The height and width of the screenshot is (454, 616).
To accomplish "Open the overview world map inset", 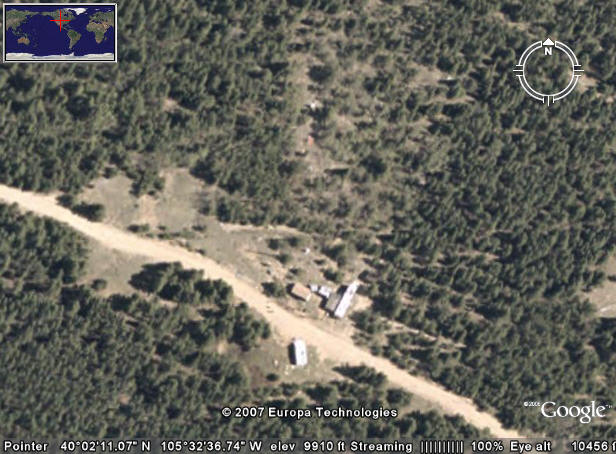I will coord(59,32).
